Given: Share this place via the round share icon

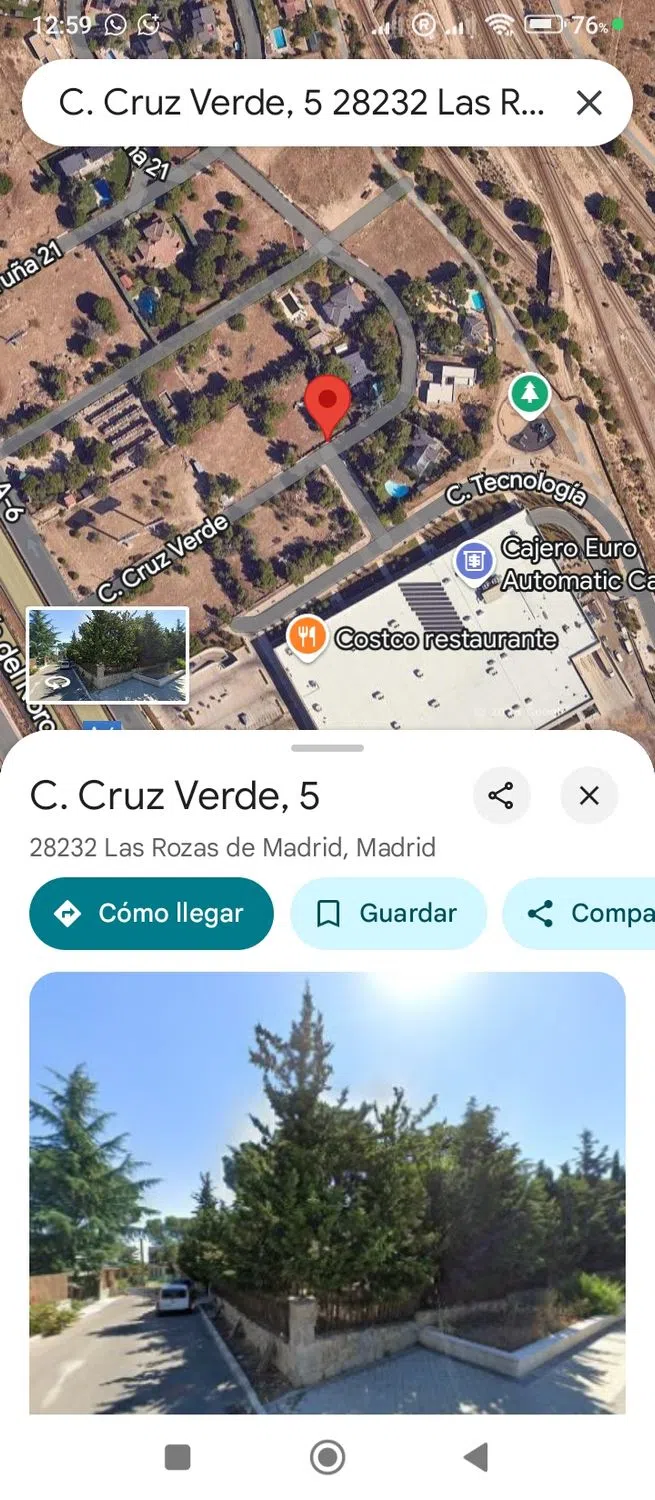Looking at the screenshot, I should [x=501, y=796].
